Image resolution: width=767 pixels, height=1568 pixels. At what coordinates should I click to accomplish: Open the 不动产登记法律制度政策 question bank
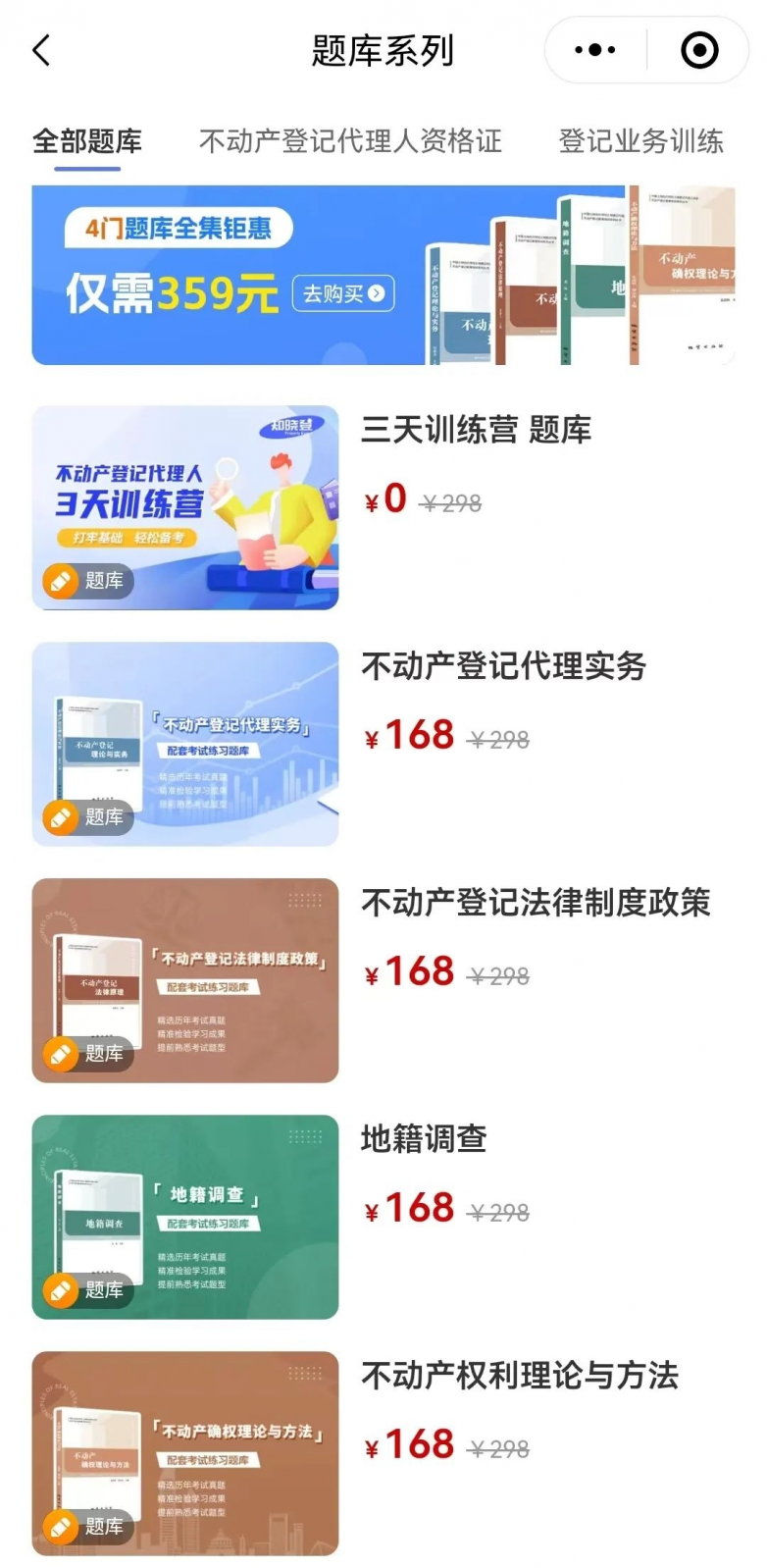[383, 980]
